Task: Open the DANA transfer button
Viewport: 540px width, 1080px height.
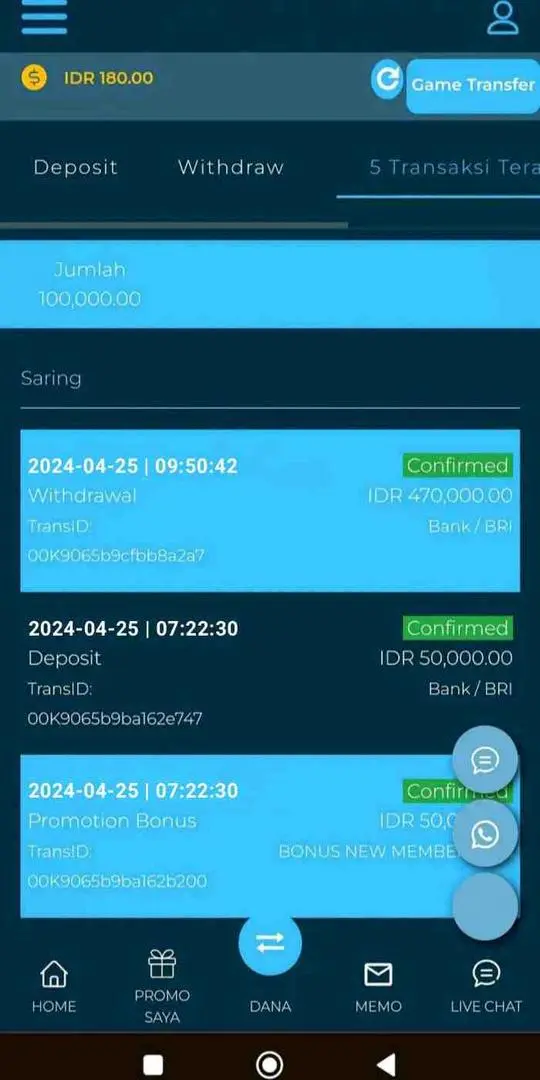Action: pos(270,944)
